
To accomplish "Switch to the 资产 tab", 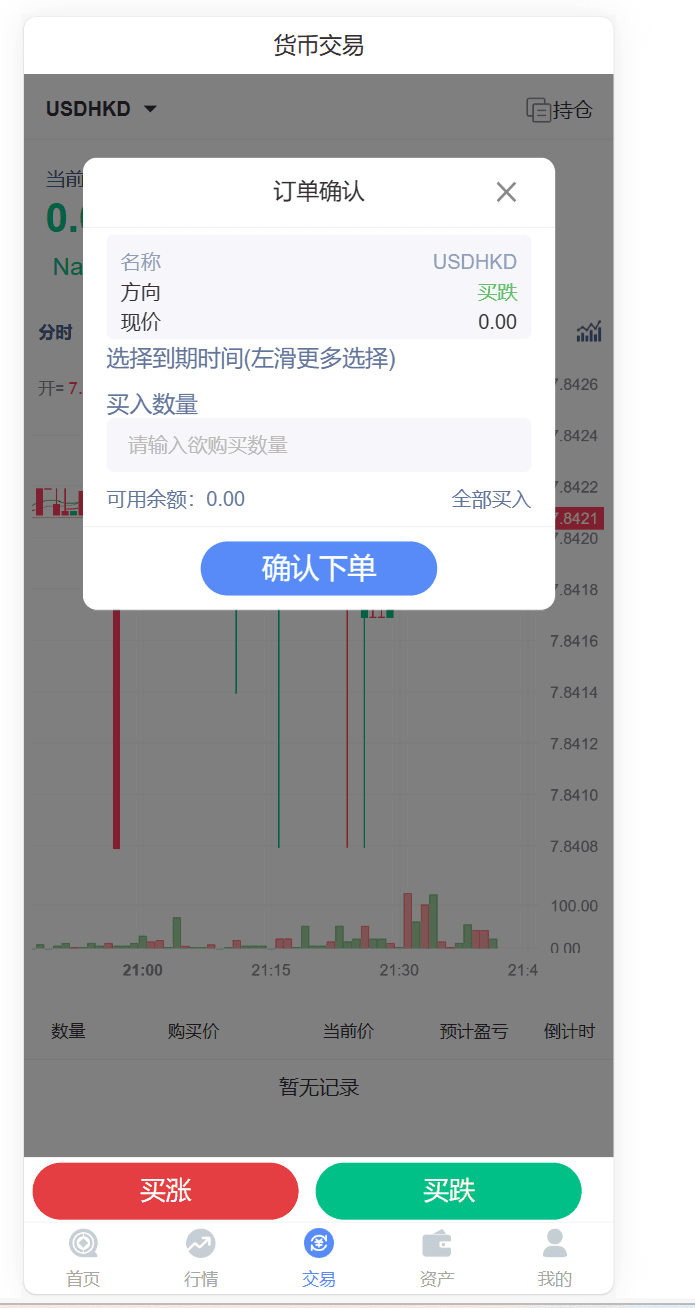I will 437,1258.
